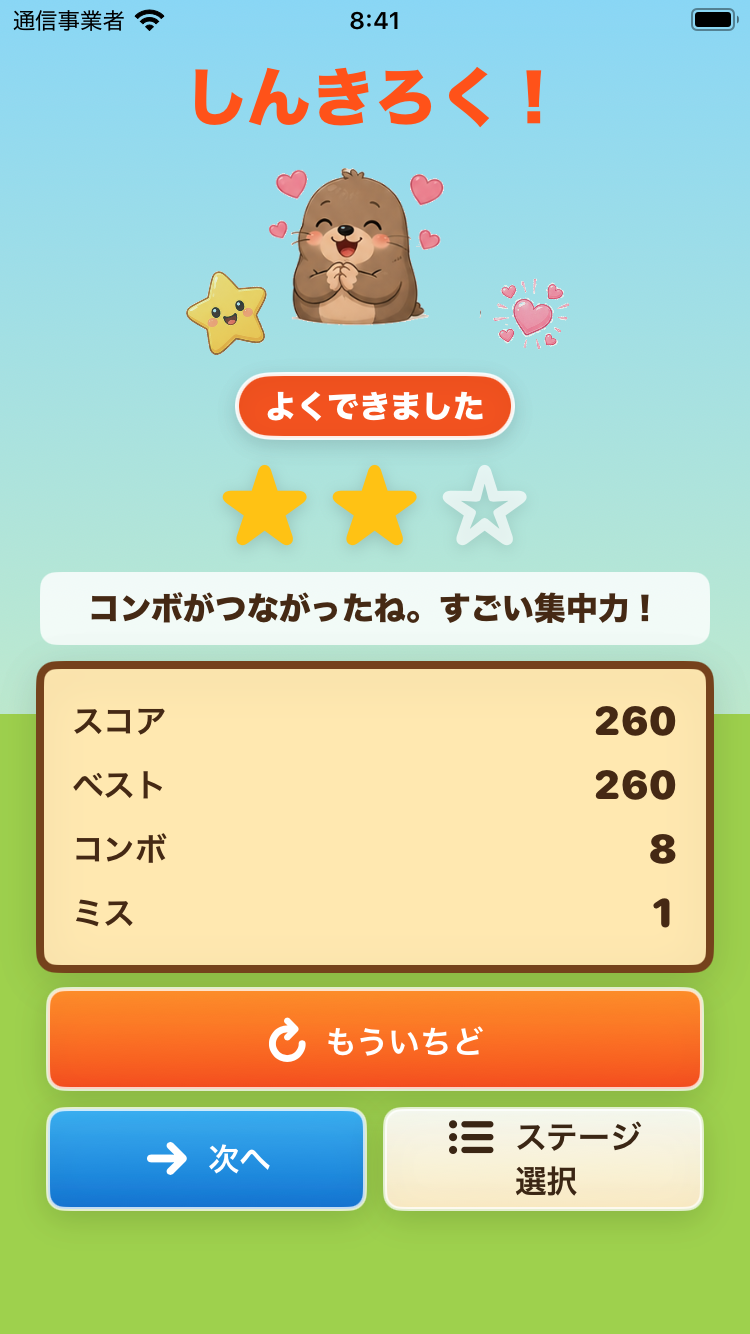The width and height of the screenshot is (750, 1334).
Task: Open ステージ選択 stage selection
Action: click(x=544, y=1159)
